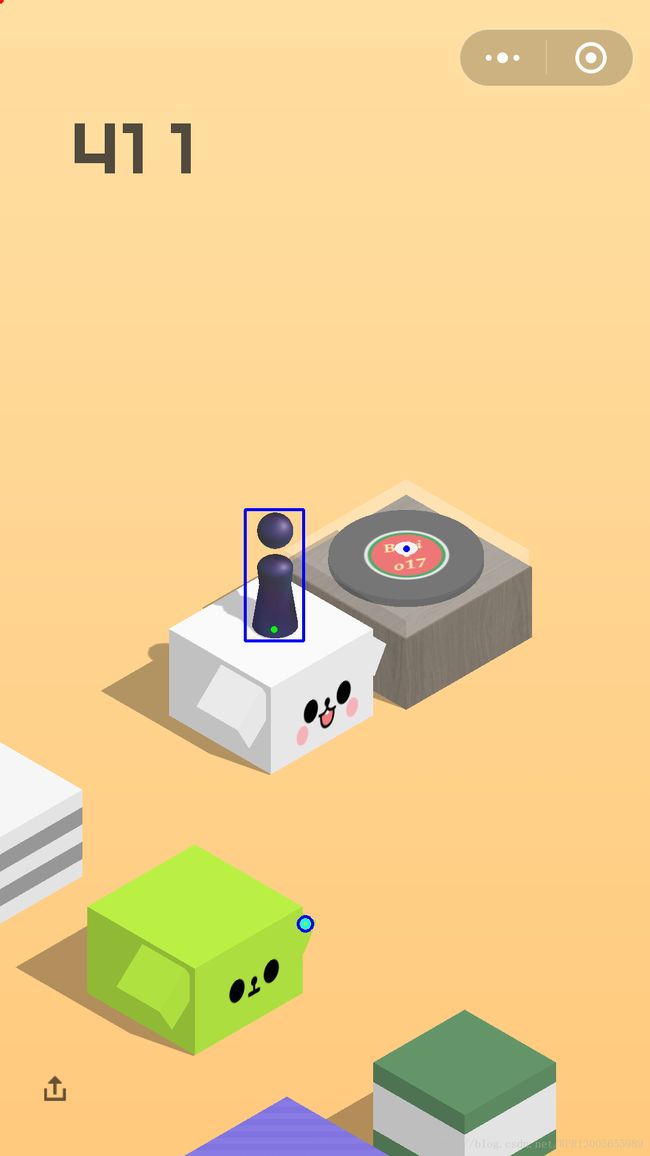Share the game via the share icon
The height and width of the screenshot is (1156, 650).
pos(55,1088)
